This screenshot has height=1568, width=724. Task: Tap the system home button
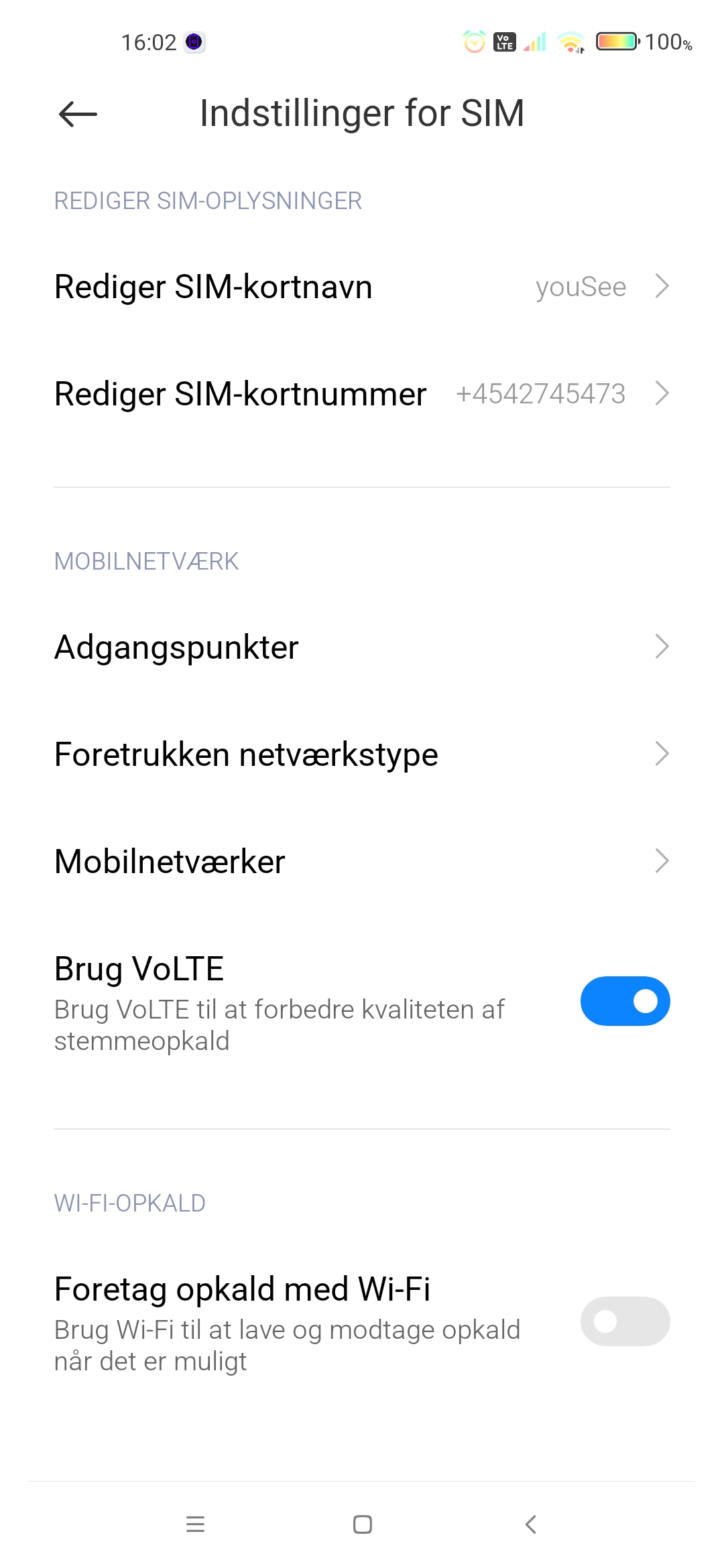pos(362,1524)
